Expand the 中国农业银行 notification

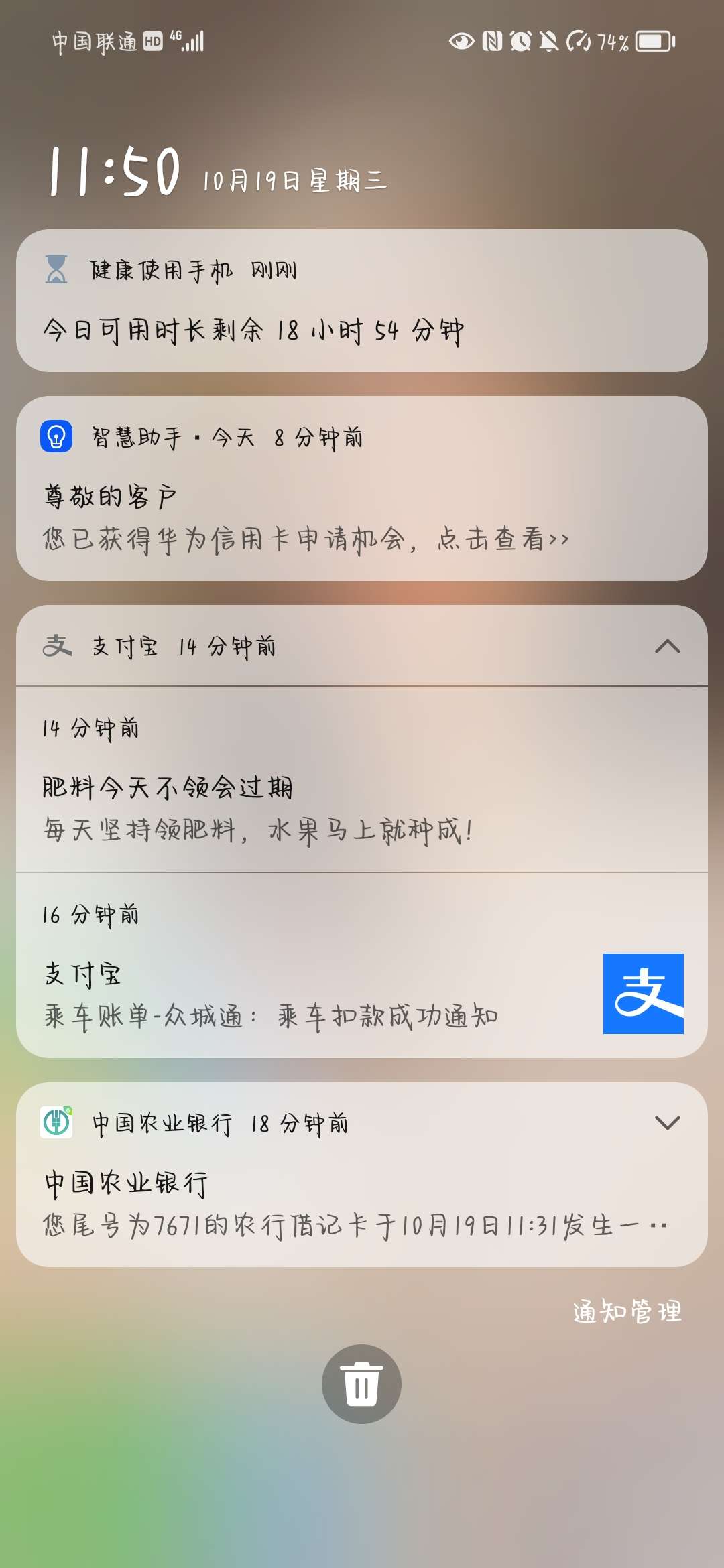click(x=667, y=1123)
